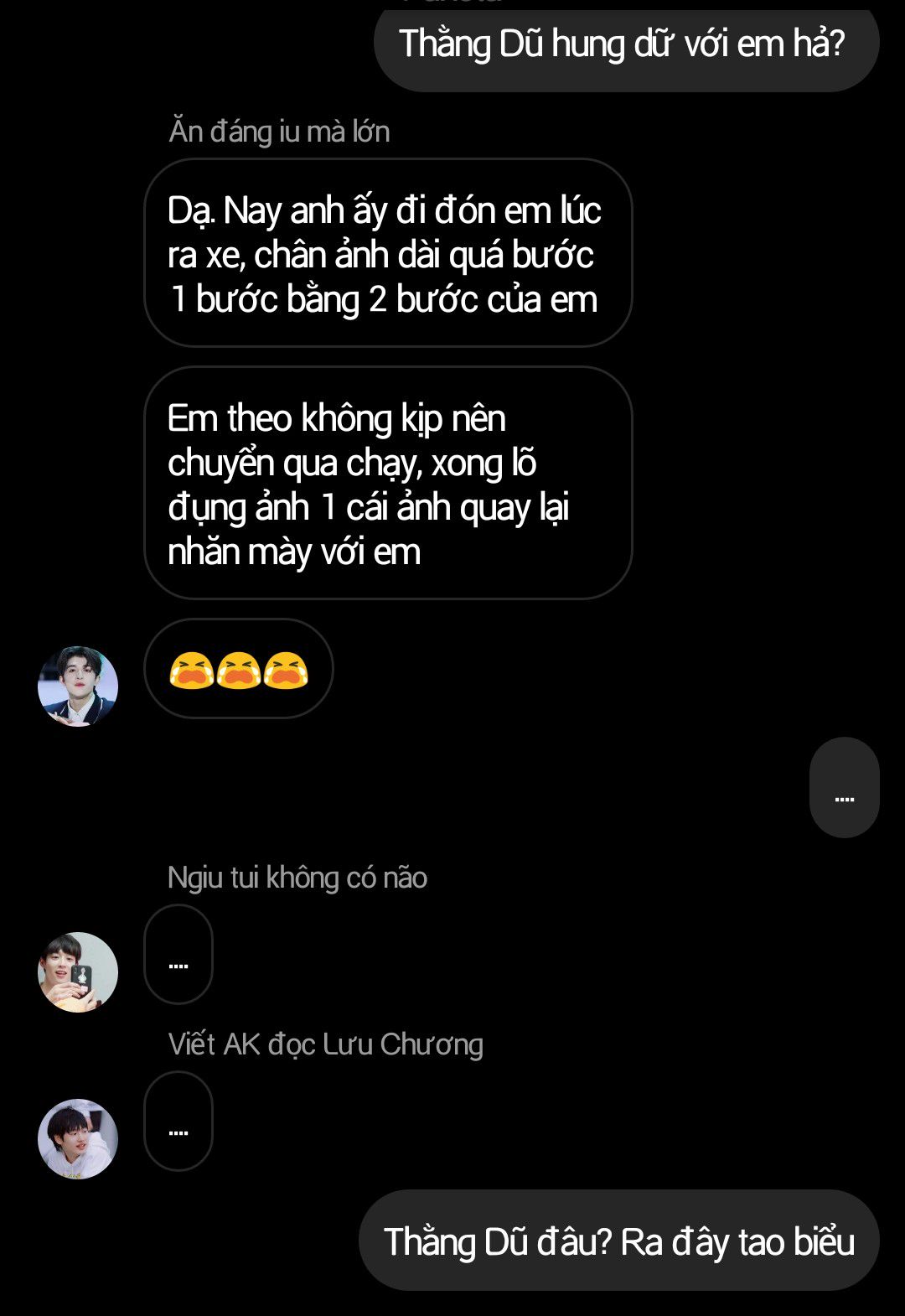The width and height of the screenshot is (905, 1316).
Task: Tap avatar of "Ngiu tui không có não"
Action: pyautogui.click(x=78, y=971)
